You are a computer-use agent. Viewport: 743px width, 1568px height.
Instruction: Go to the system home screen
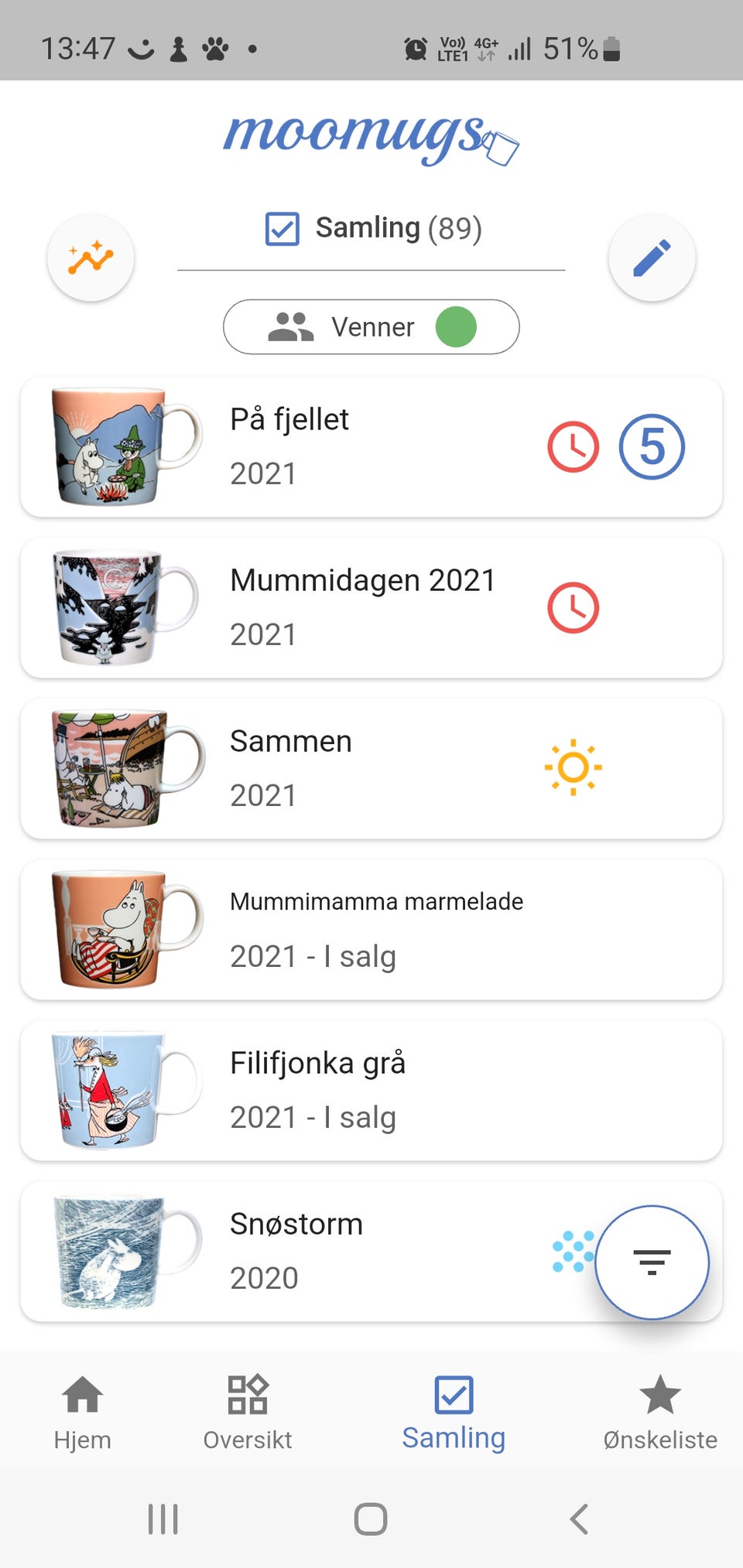click(371, 1519)
